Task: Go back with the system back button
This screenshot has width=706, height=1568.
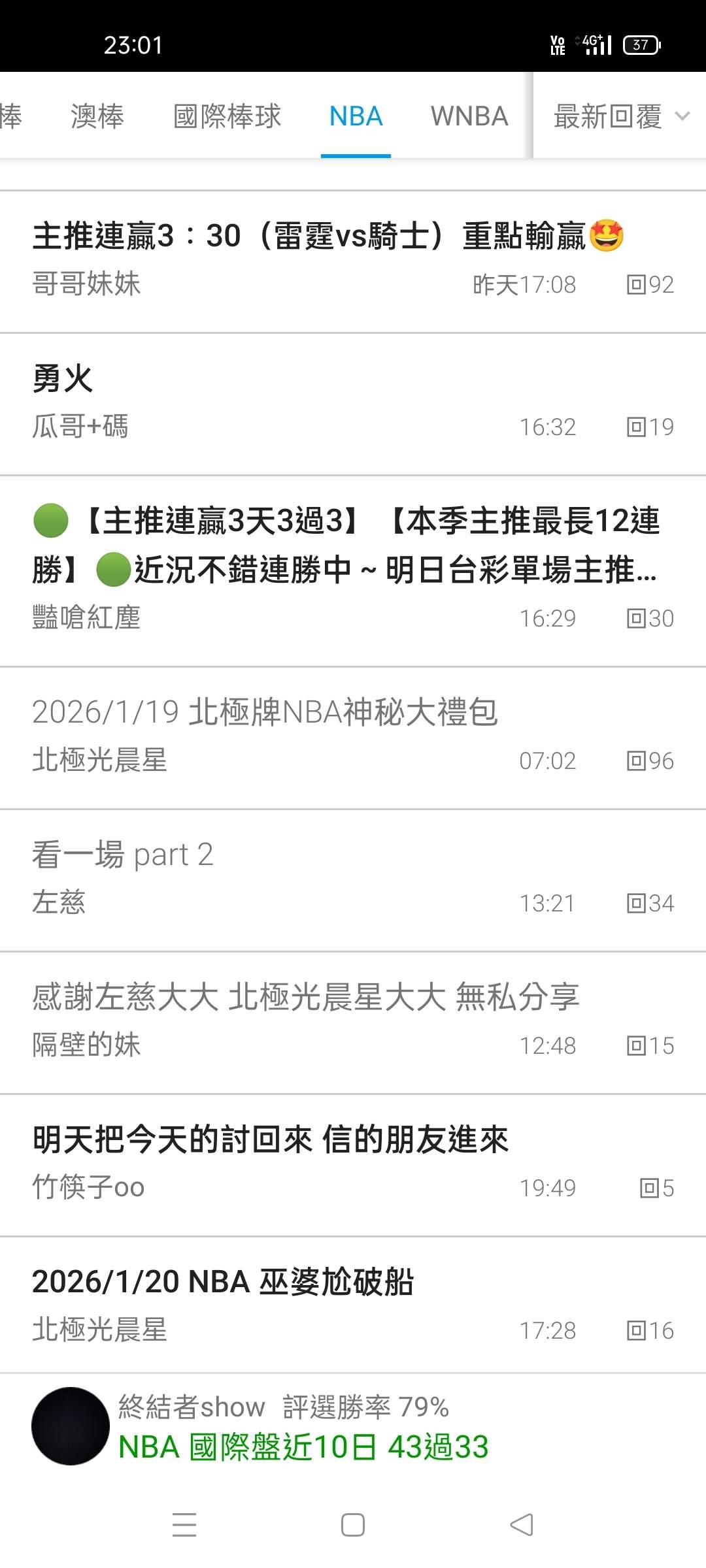Action: click(521, 1525)
